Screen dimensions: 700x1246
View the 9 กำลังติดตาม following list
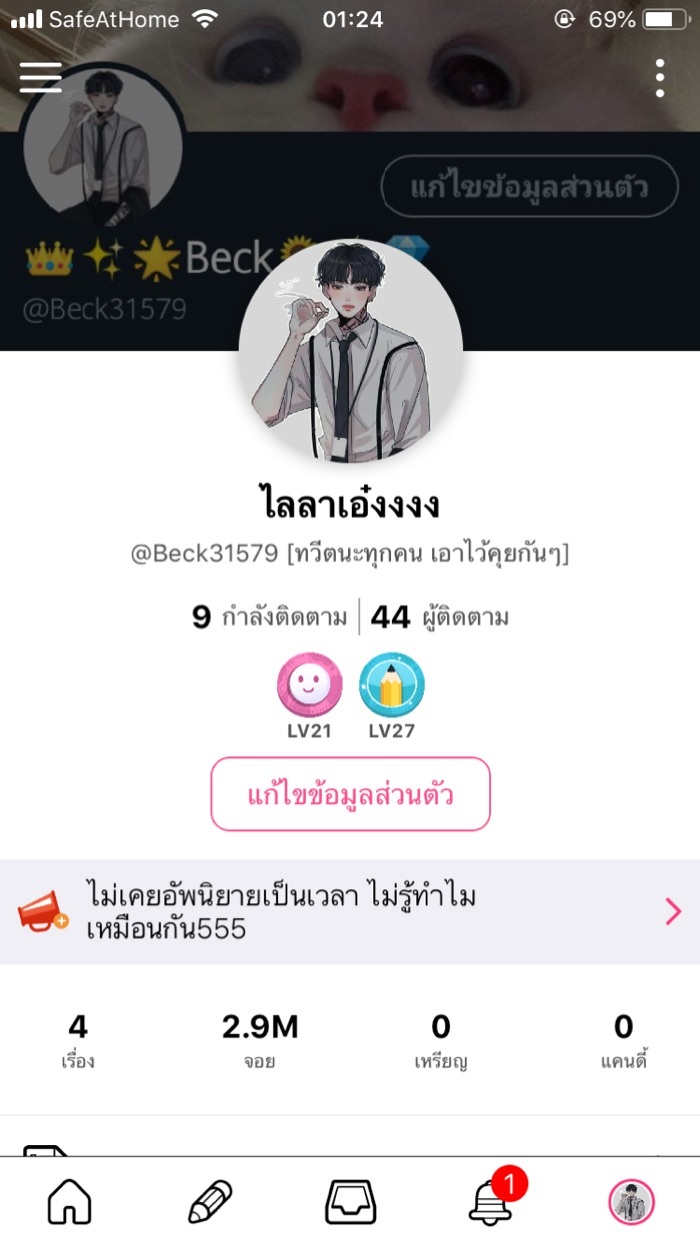[270, 618]
